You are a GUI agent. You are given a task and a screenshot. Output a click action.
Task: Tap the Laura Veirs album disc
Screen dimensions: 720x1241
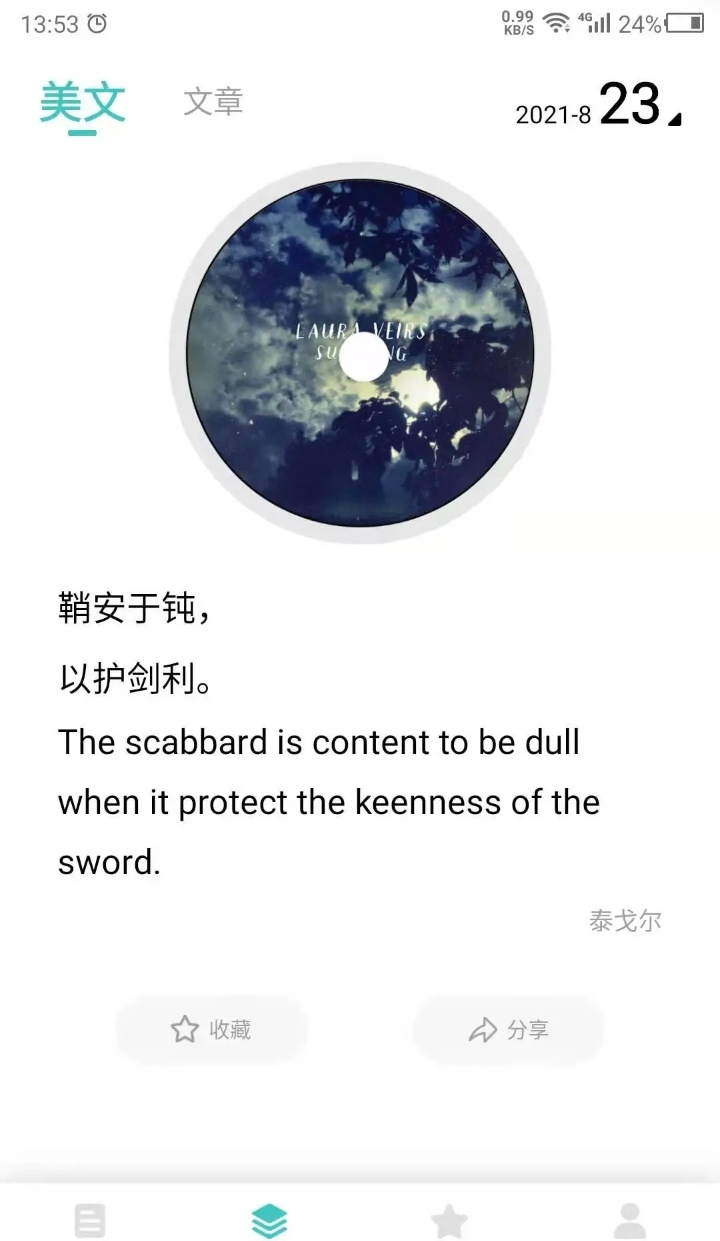[360, 352]
